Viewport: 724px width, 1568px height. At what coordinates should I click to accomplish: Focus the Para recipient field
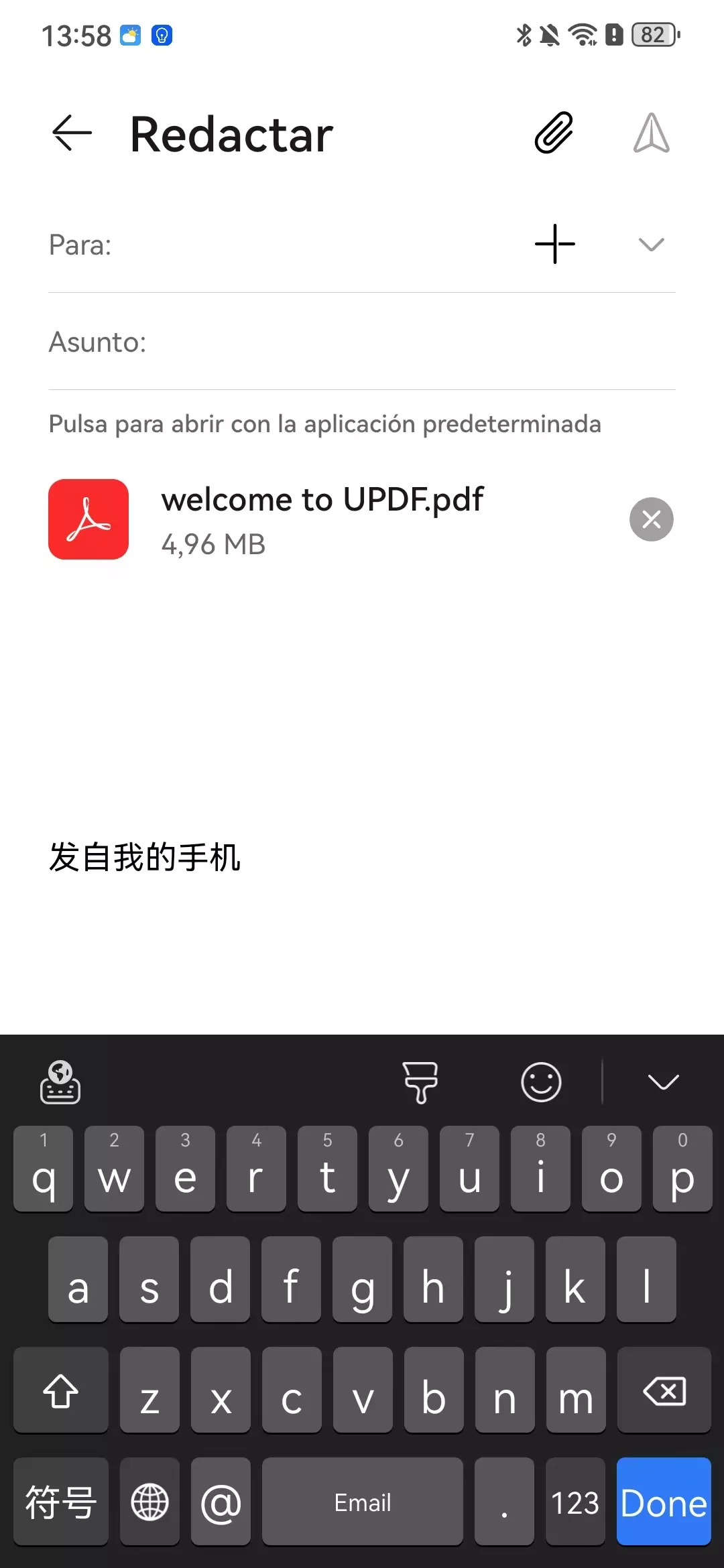315,245
